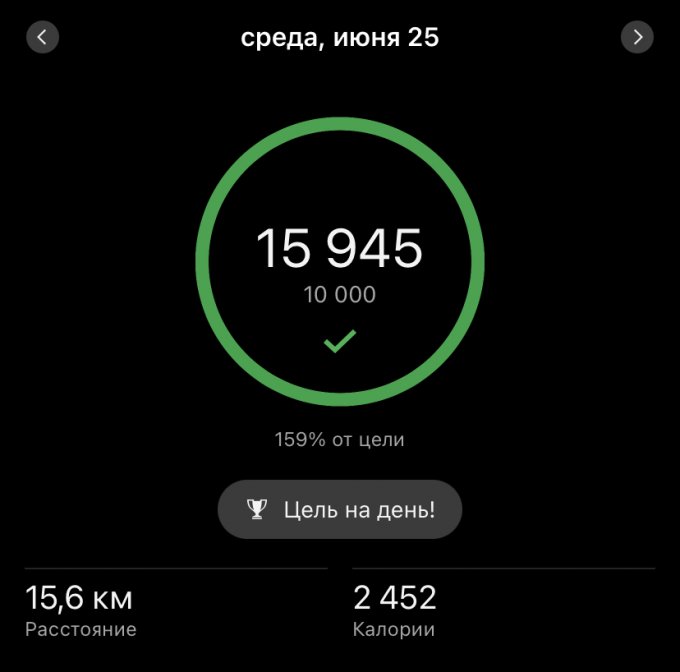The height and width of the screenshot is (672, 680).
Task: Tap the 'Цель на день!' badge
Action: coord(340,510)
